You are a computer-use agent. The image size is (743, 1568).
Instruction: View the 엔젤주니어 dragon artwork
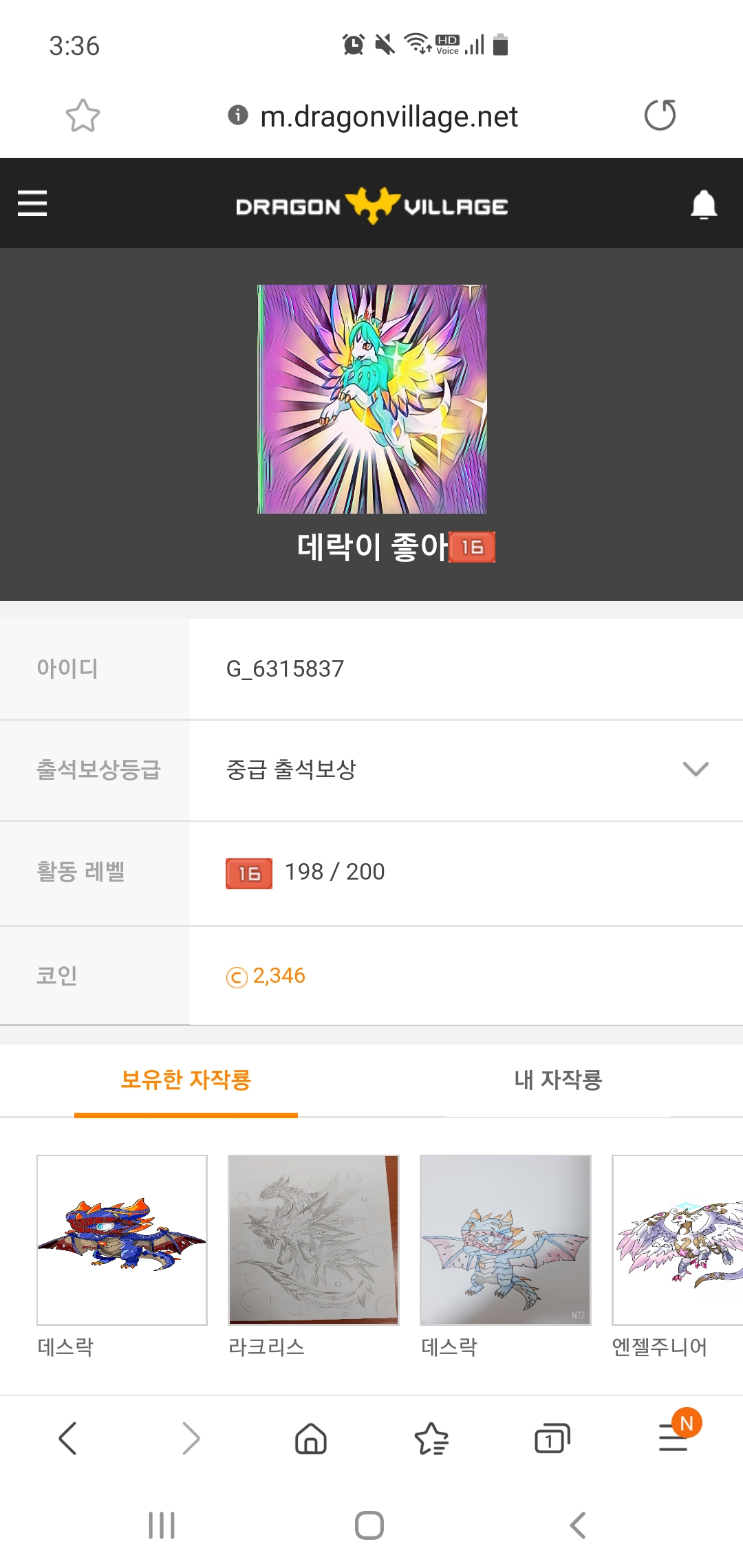pyautogui.click(x=677, y=1240)
